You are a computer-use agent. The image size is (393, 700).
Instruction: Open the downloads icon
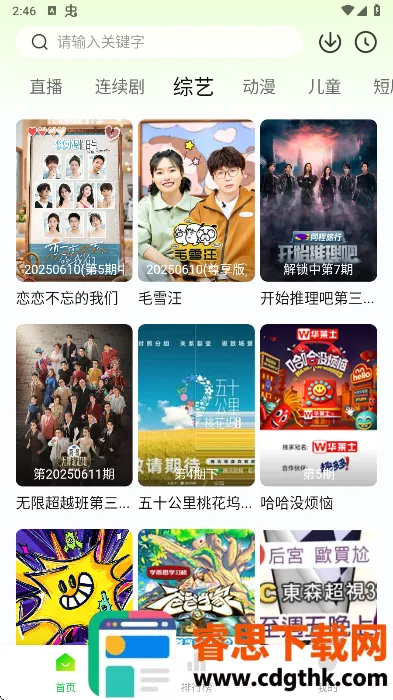coord(330,42)
